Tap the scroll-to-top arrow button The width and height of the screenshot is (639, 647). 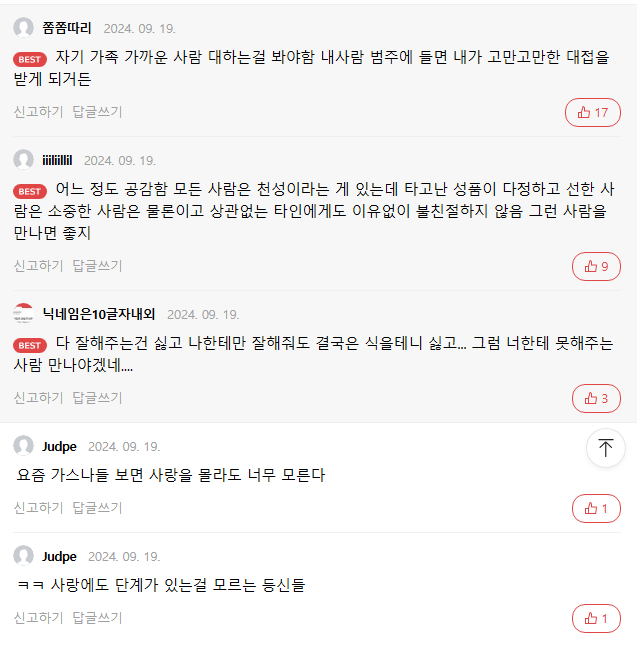[x=605, y=448]
